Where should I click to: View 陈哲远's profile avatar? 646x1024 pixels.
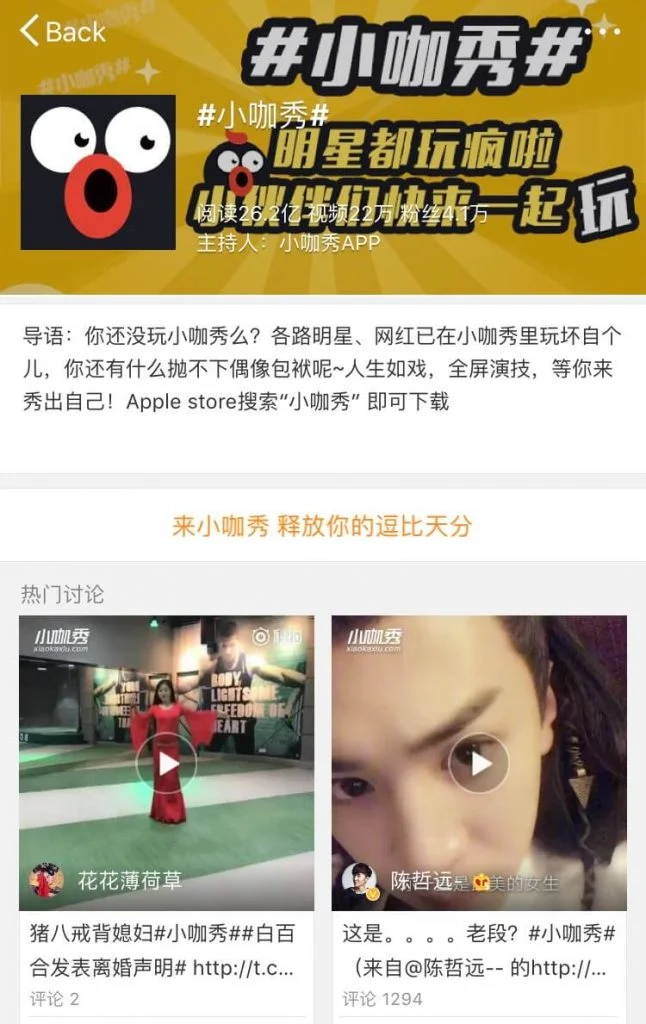pos(358,880)
